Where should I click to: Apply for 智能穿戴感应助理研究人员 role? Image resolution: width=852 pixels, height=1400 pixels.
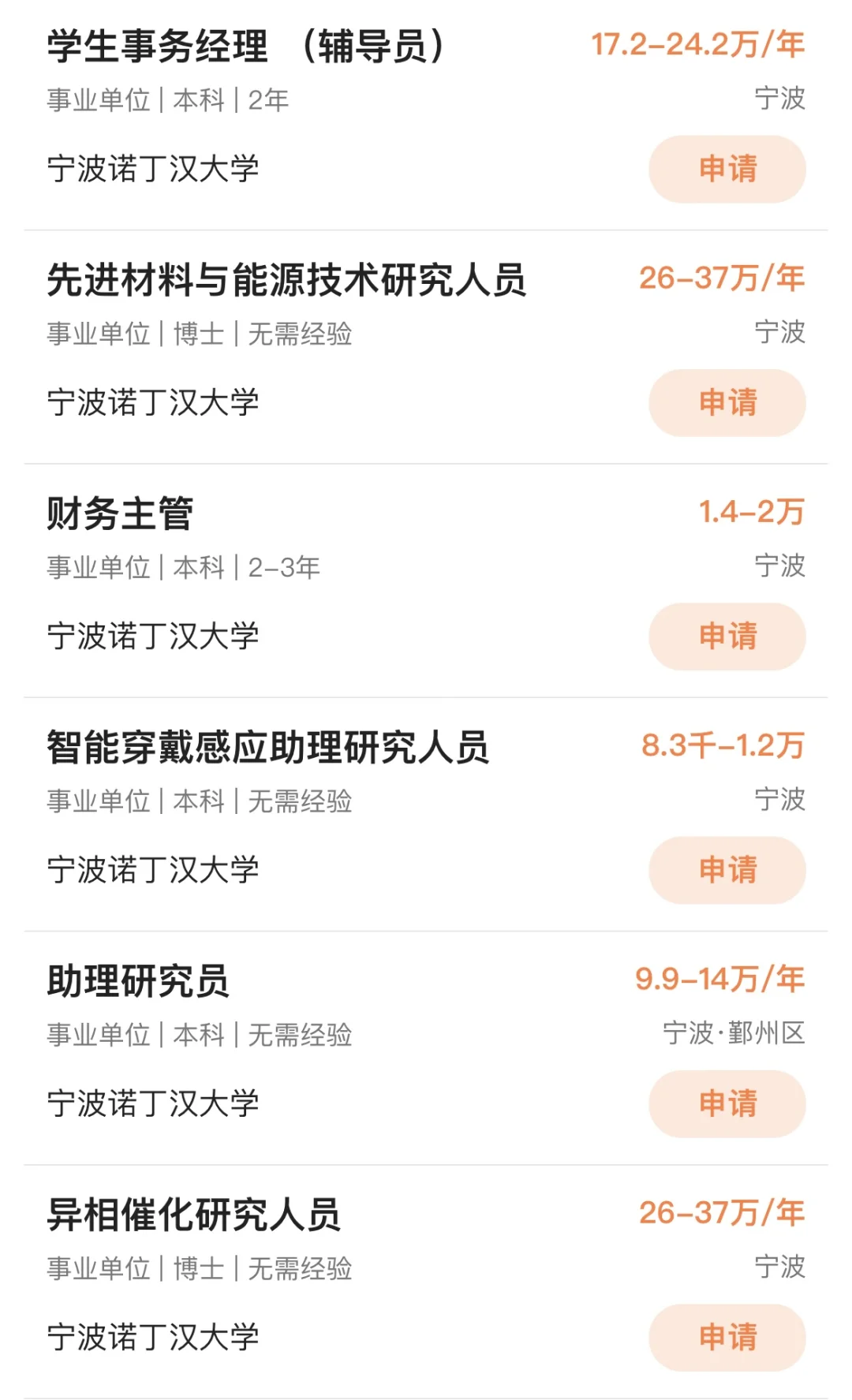coord(727,870)
